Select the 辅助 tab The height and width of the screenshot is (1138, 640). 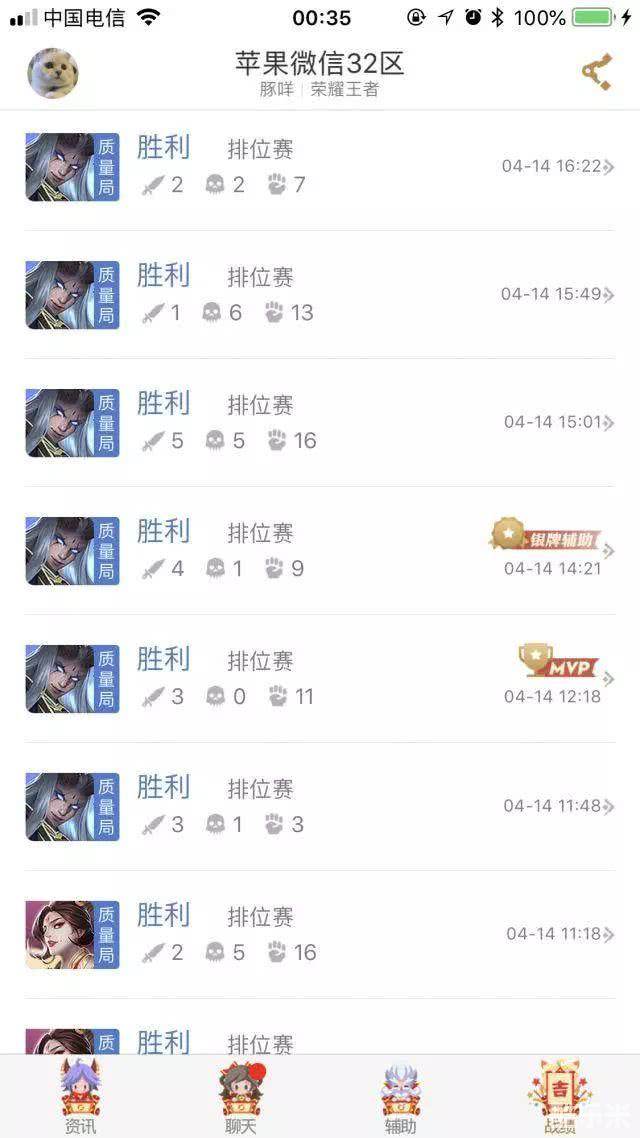400,1097
